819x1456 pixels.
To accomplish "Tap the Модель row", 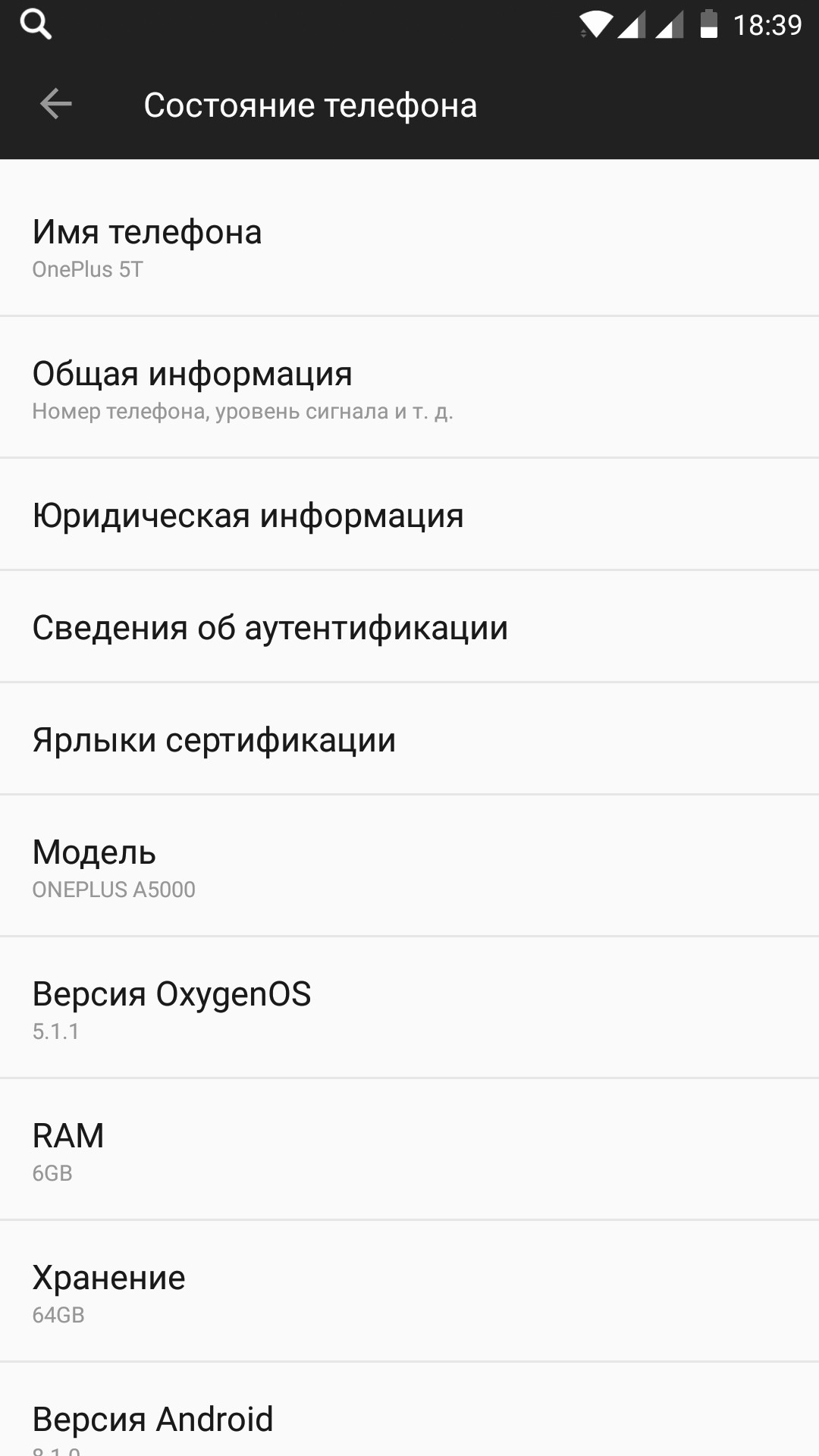I will [x=409, y=866].
